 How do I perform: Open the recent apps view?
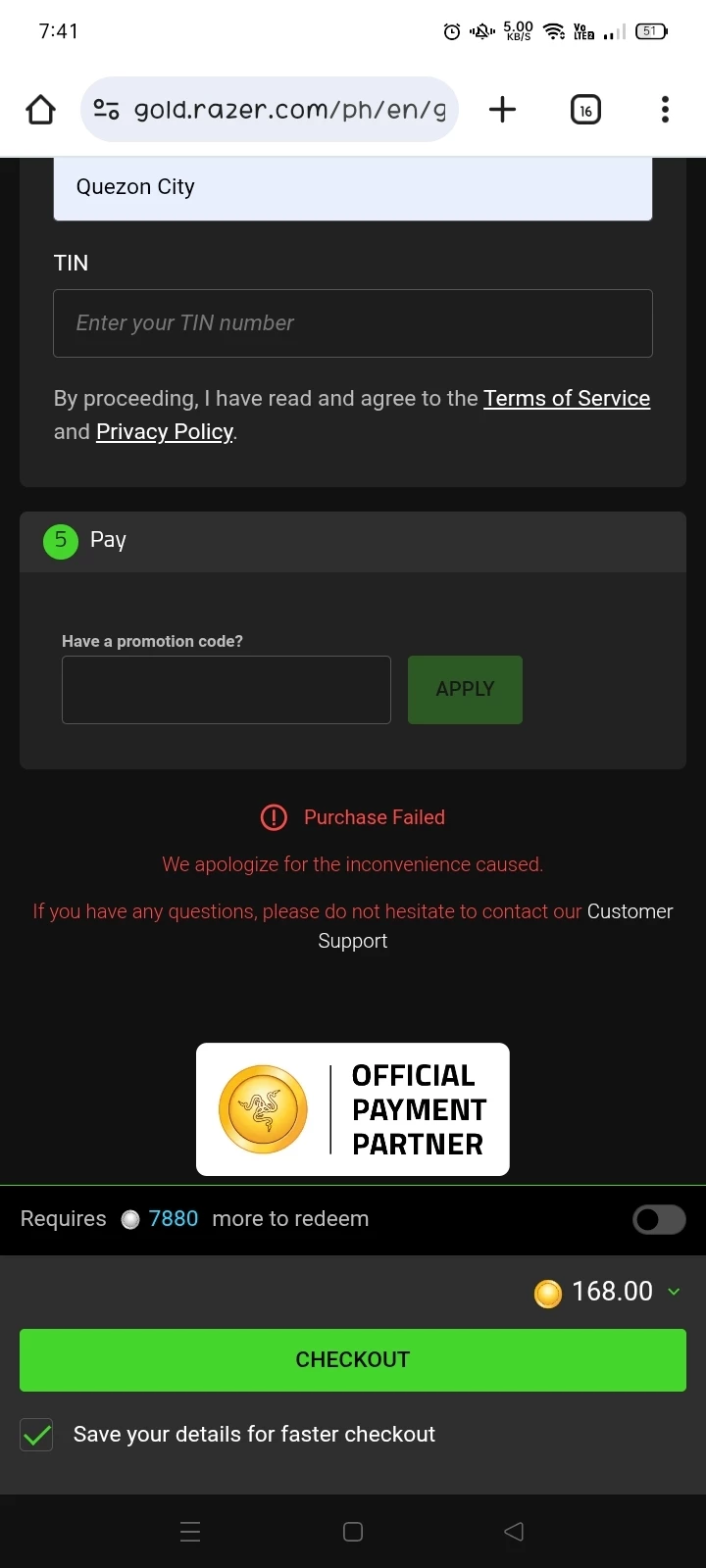pyautogui.click(x=190, y=1532)
